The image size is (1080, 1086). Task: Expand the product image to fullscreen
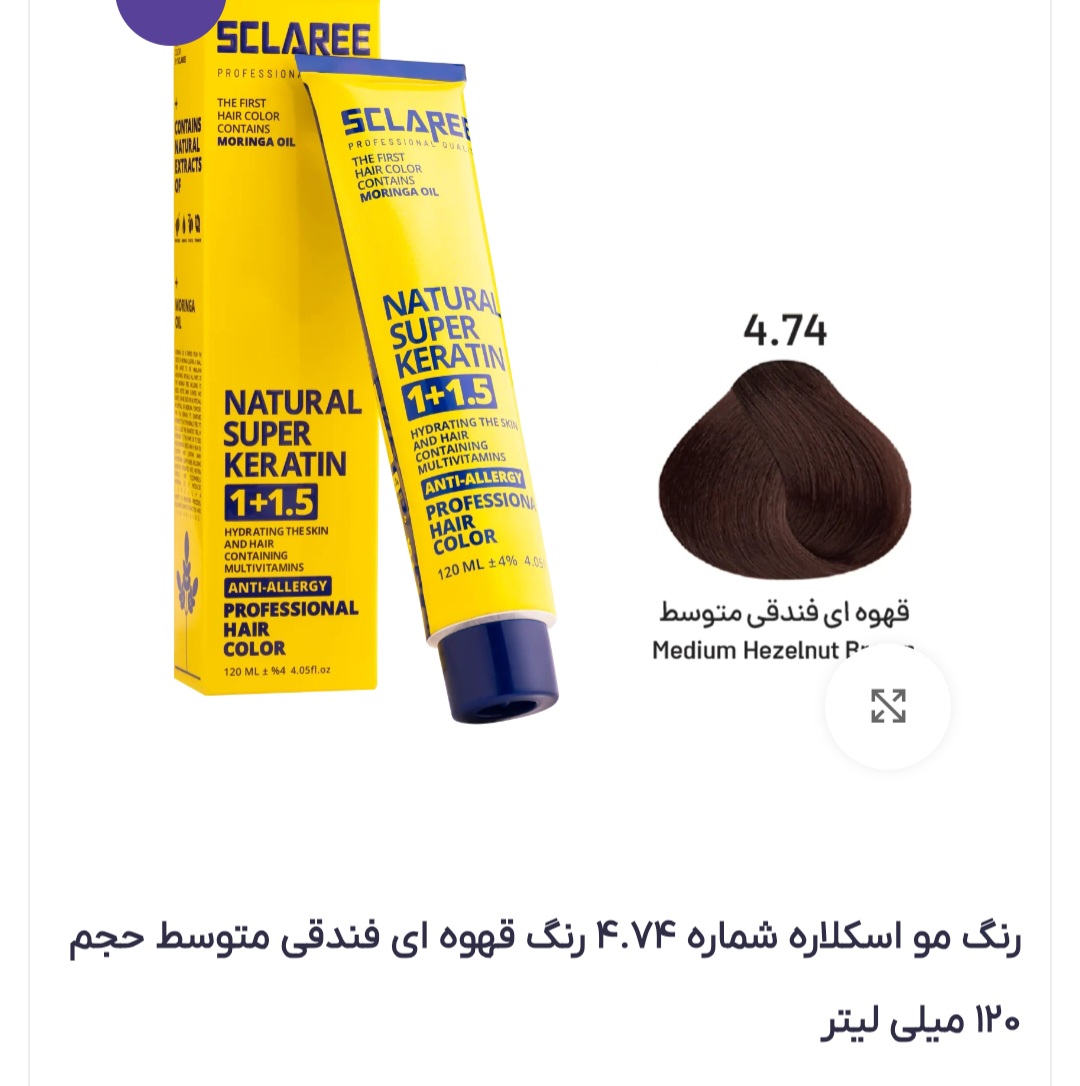tap(887, 706)
